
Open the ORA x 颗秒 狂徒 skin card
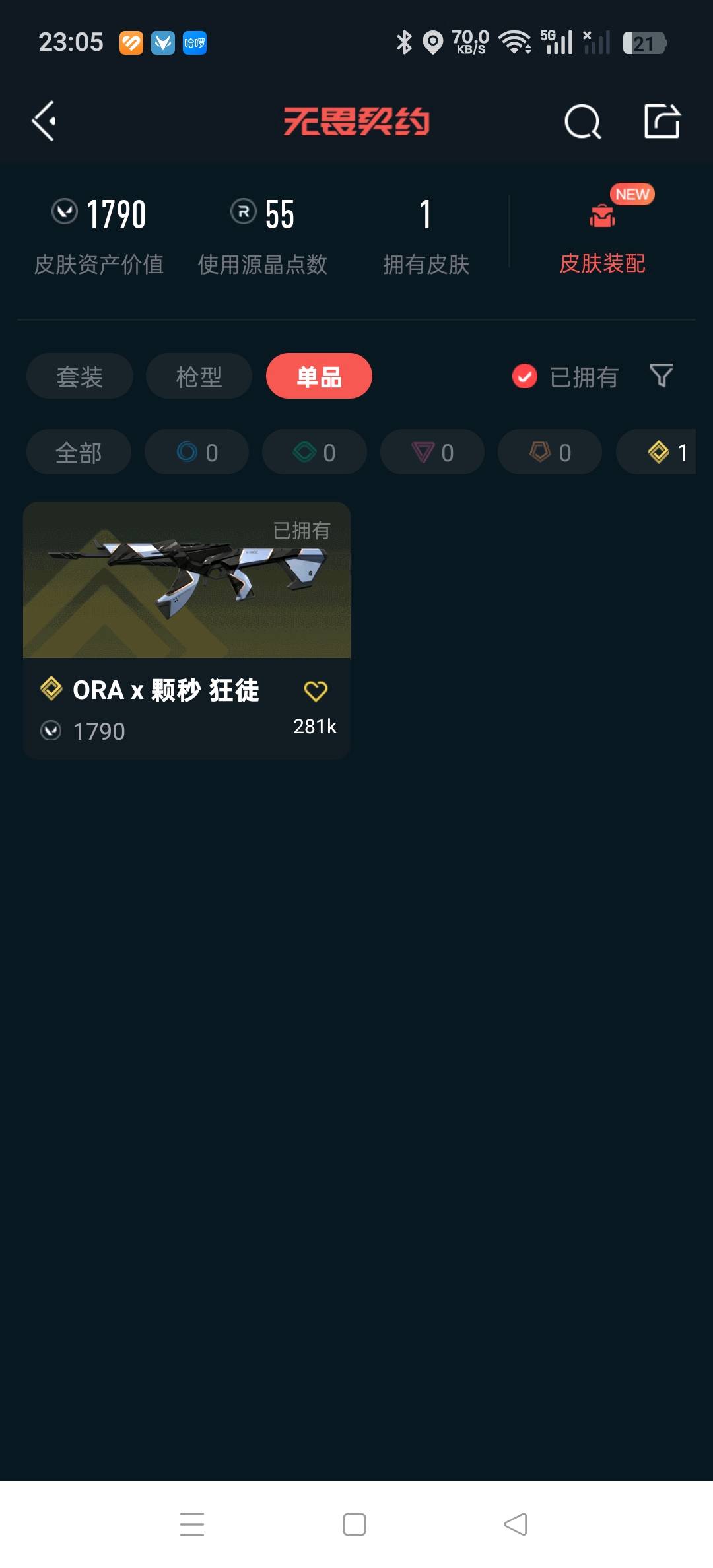pos(186,594)
